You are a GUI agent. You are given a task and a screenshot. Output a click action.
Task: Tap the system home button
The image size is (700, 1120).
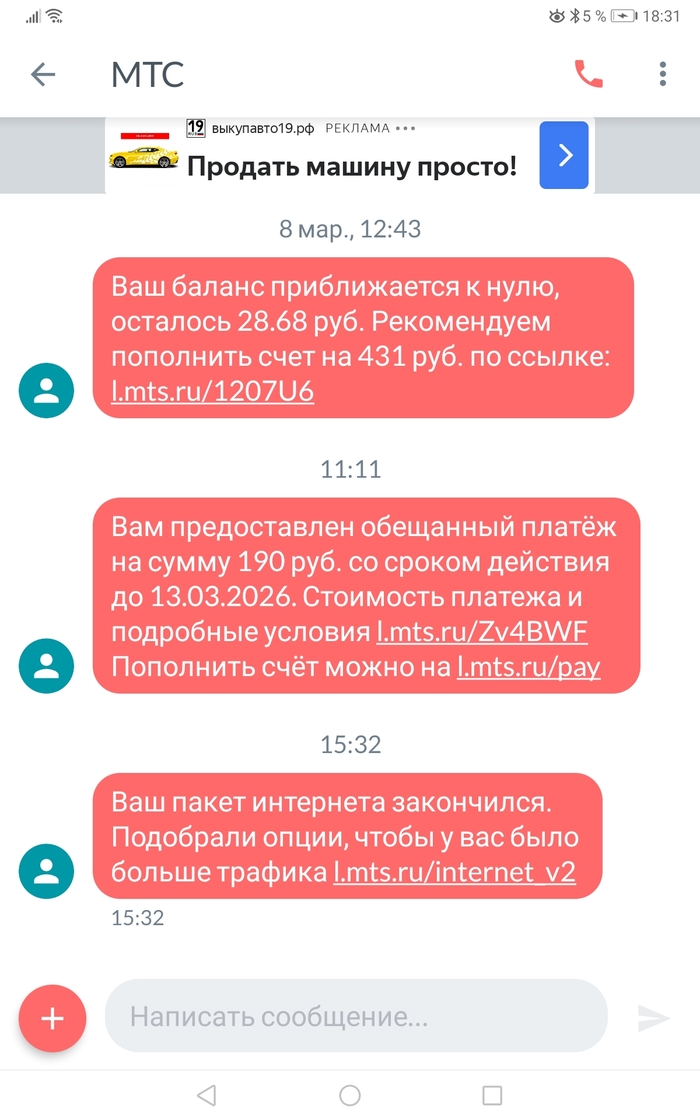point(350,1095)
